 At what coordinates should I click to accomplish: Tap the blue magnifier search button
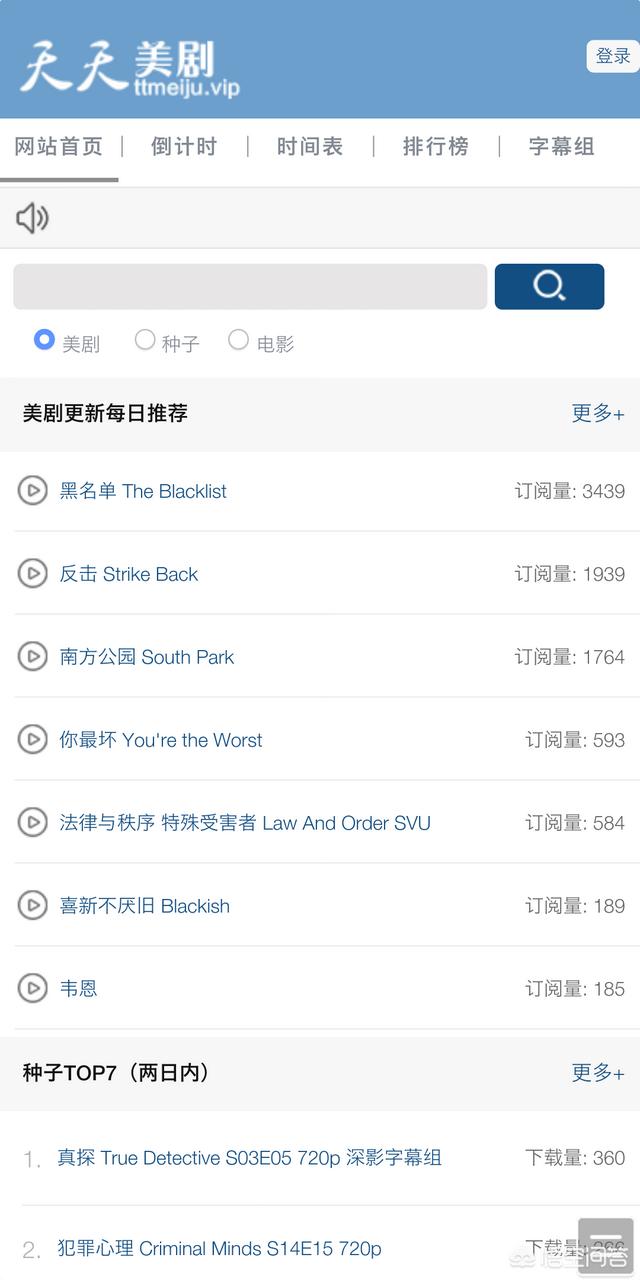point(549,287)
